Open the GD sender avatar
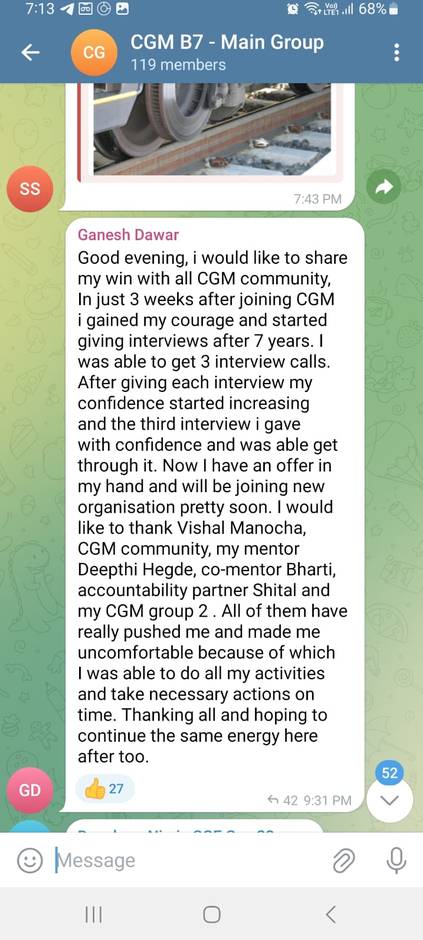The width and height of the screenshot is (423, 940). (29, 790)
